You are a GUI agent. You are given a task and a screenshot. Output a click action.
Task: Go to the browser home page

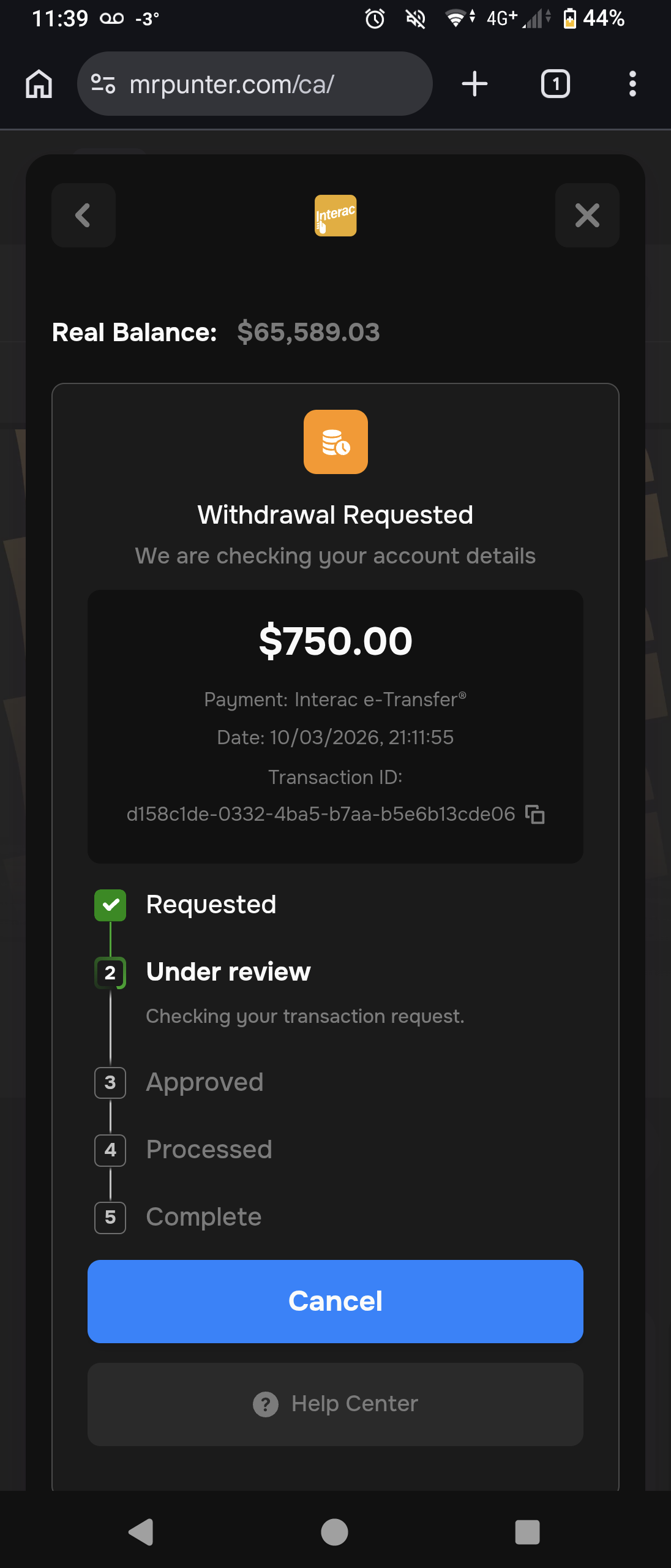point(39,84)
